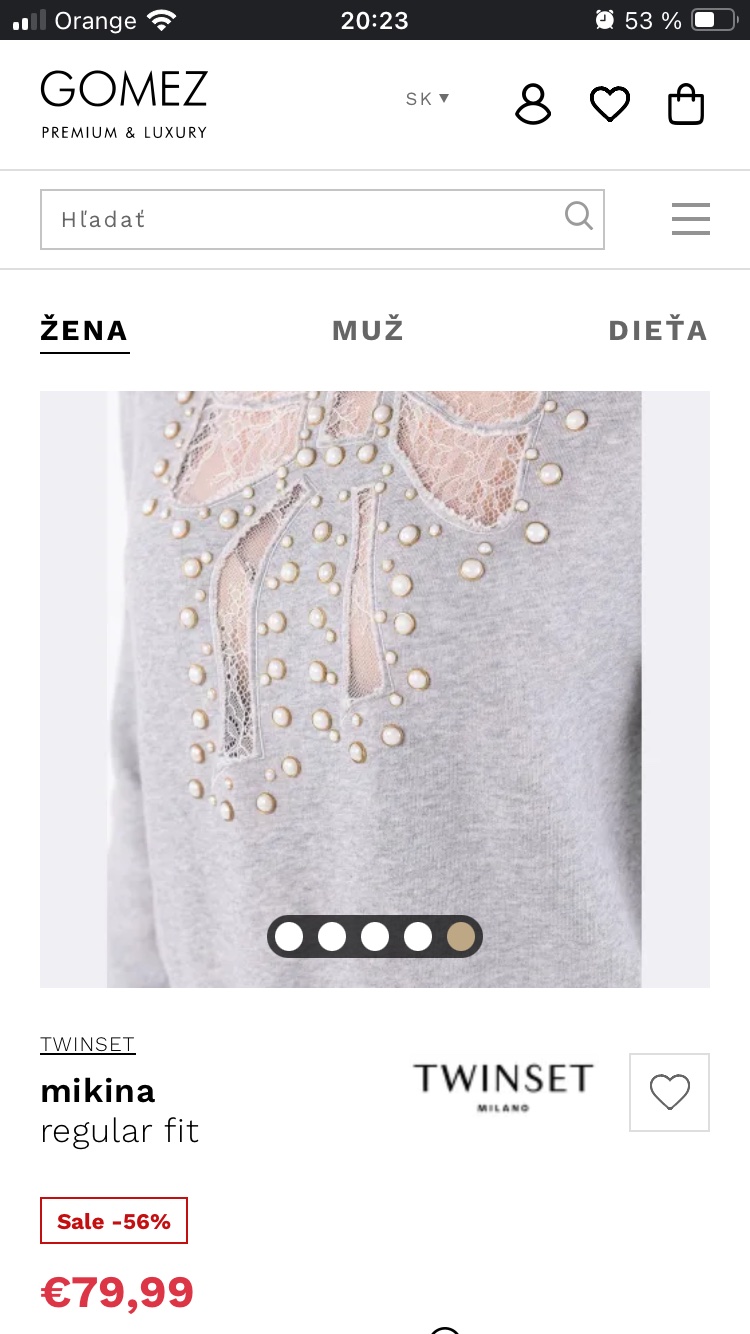
Task: Switch to the ŽENA tab
Action: [84, 330]
